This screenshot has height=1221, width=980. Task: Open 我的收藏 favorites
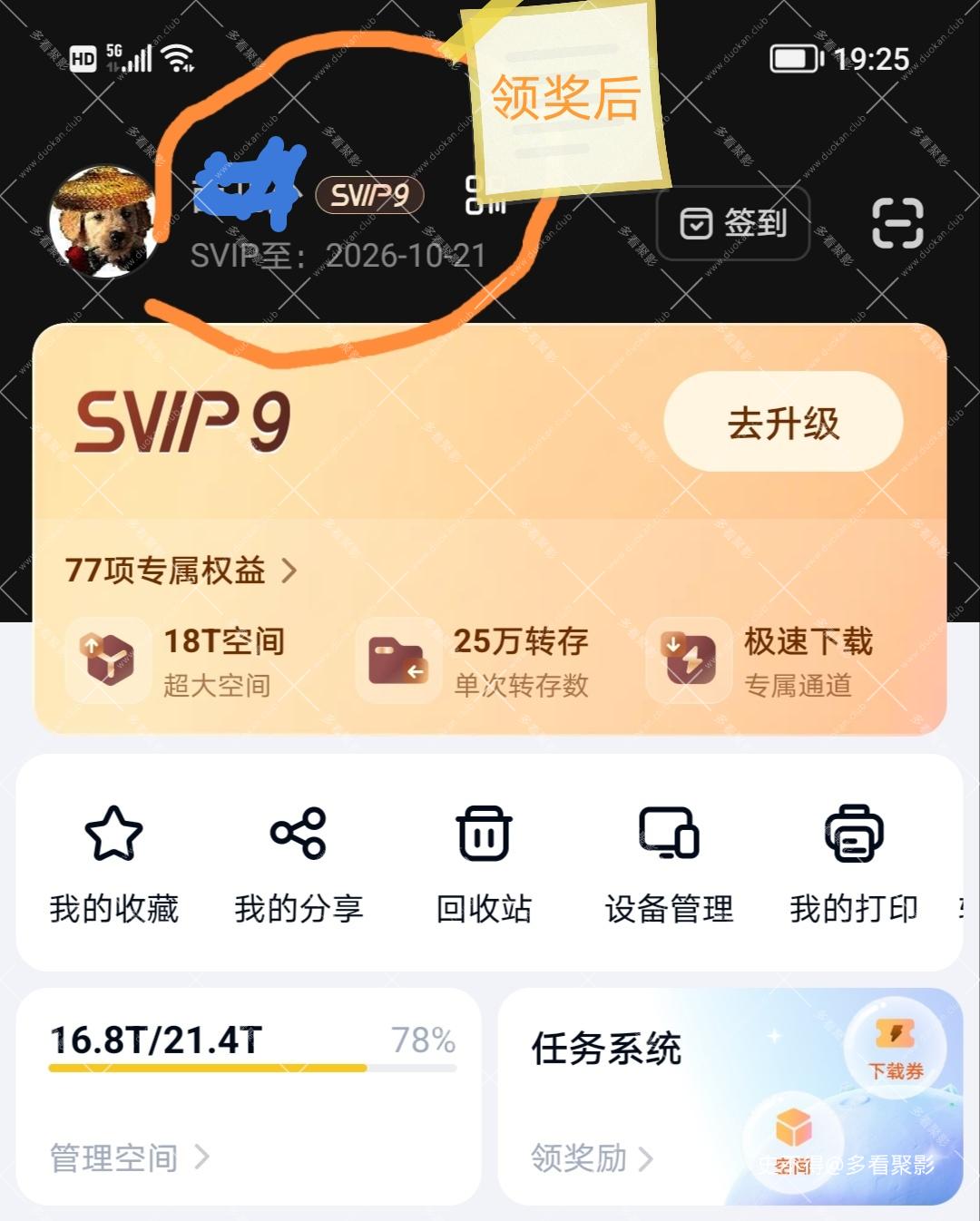pyautogui.click(x=113, y=864)
